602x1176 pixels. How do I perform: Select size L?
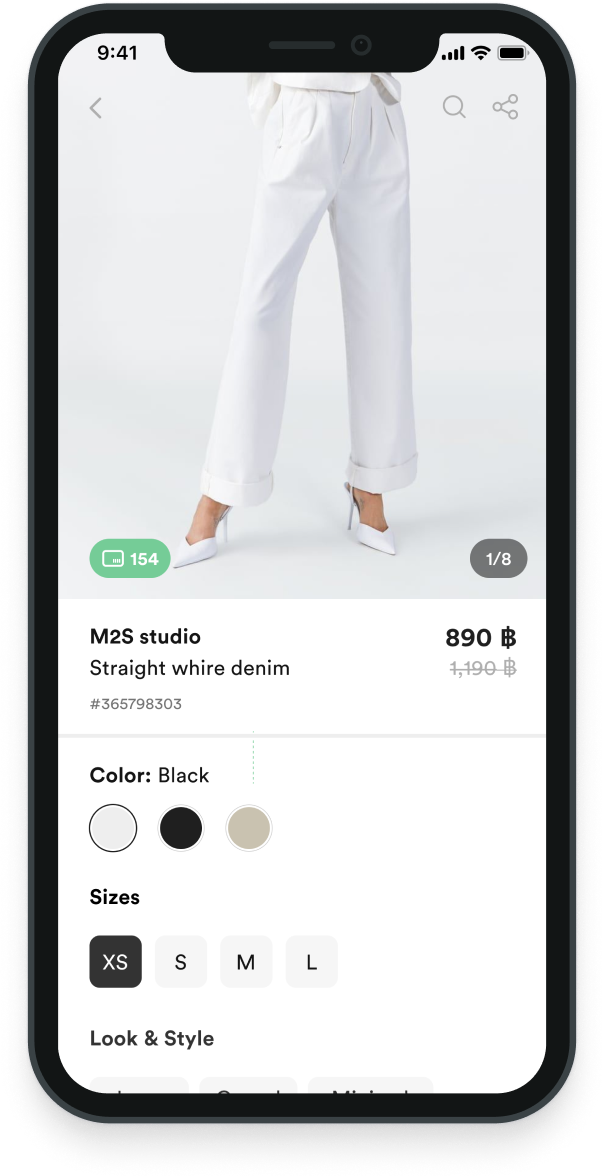312,962
